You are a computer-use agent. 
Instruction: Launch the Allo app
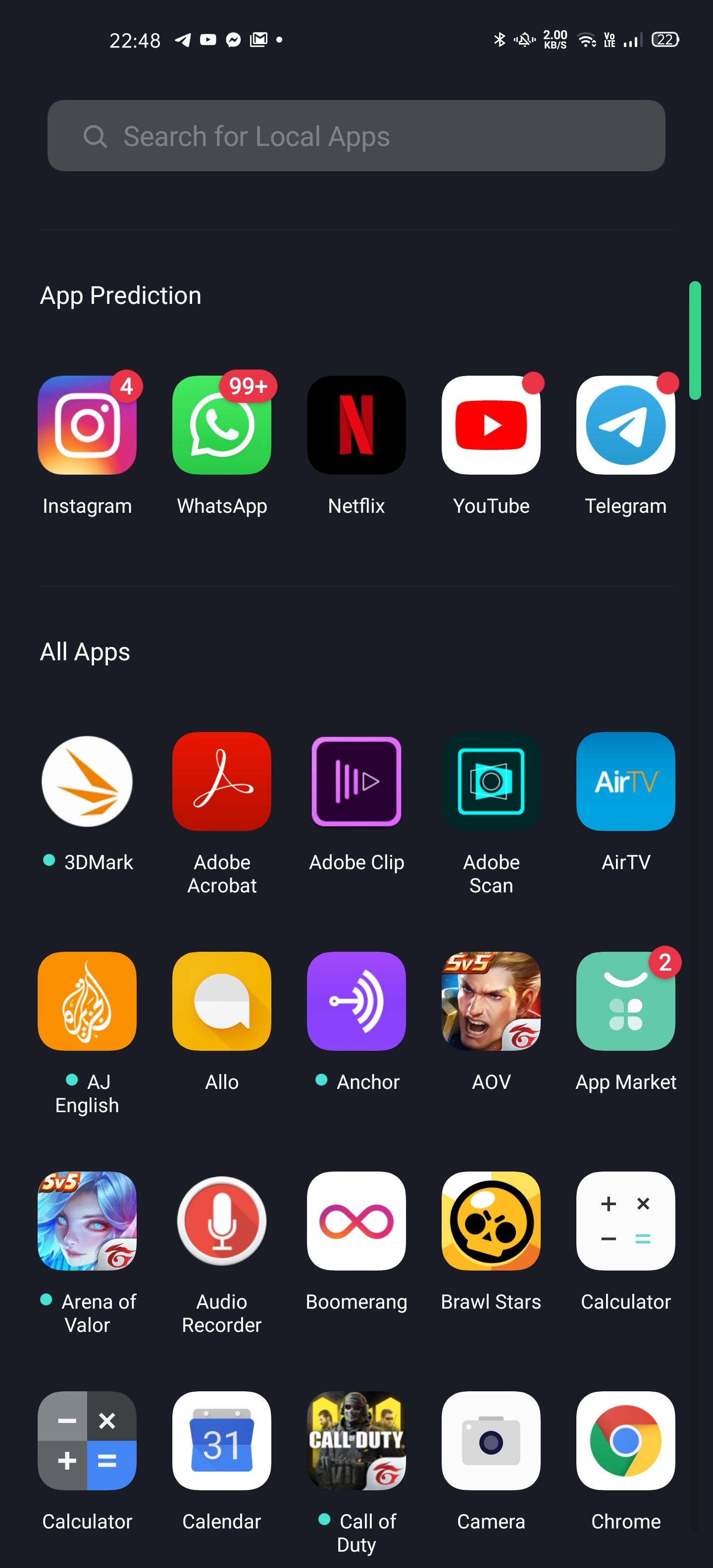[x=222, y=1001]
